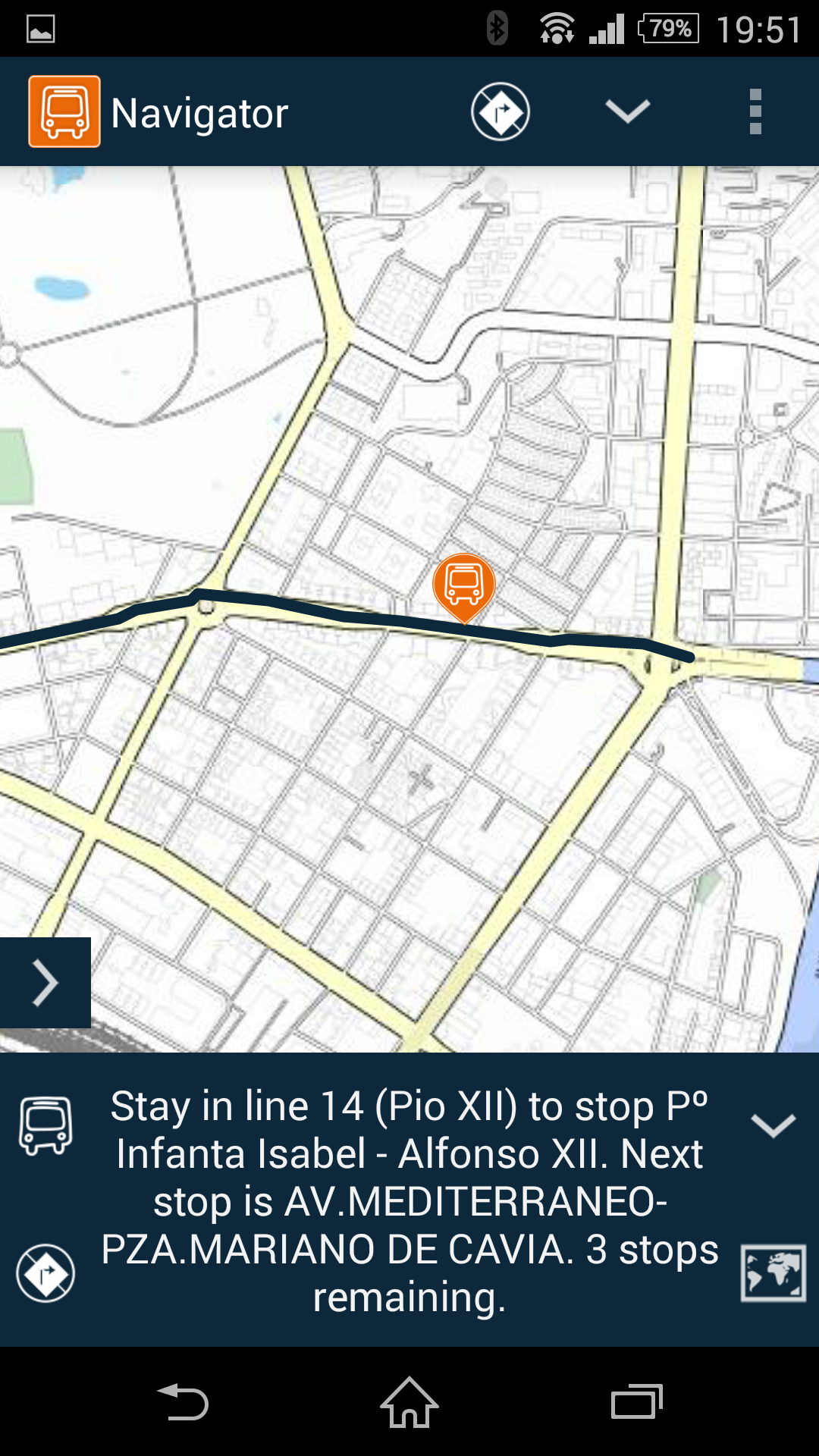
Task: Expand the route instruction with the chevron
Action: click(773, 1125)
